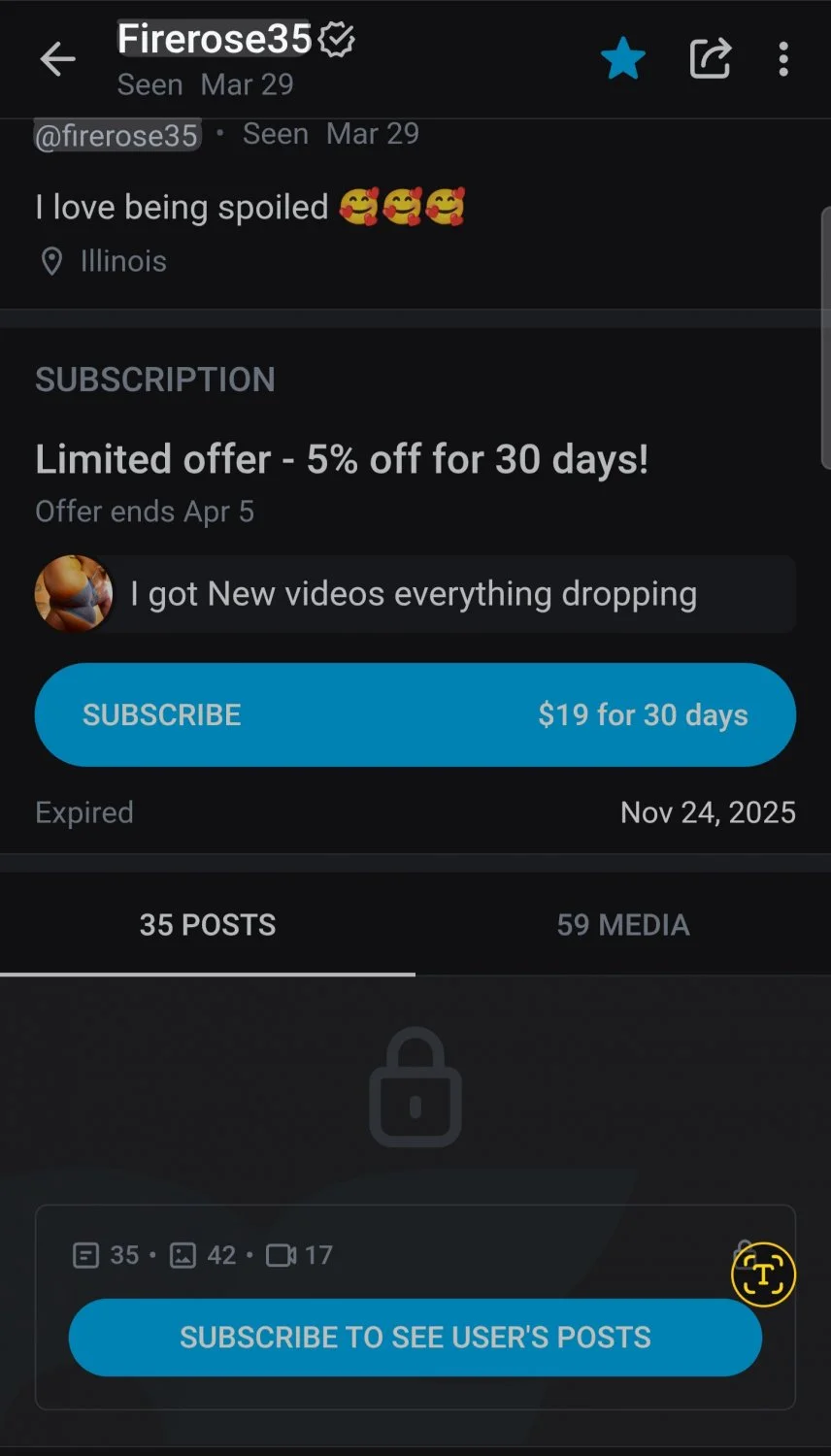This screenshot has width=831, height=1456.
Task: Tap Subscribe to see user's posts
Action: pyautogui.click(x=415, y=1337)
